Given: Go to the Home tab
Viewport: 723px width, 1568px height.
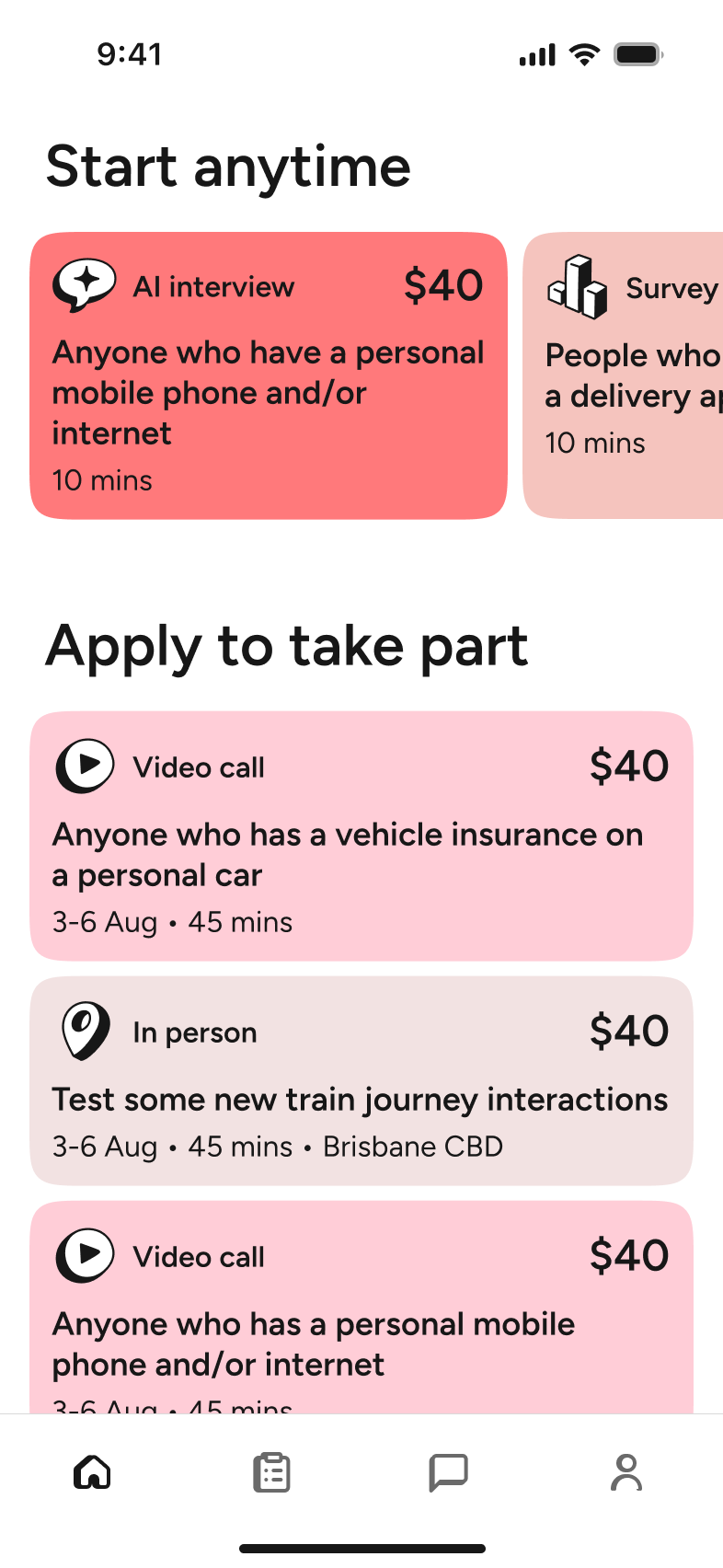Looking at the screenshot, I should [x=92, y=1472].
